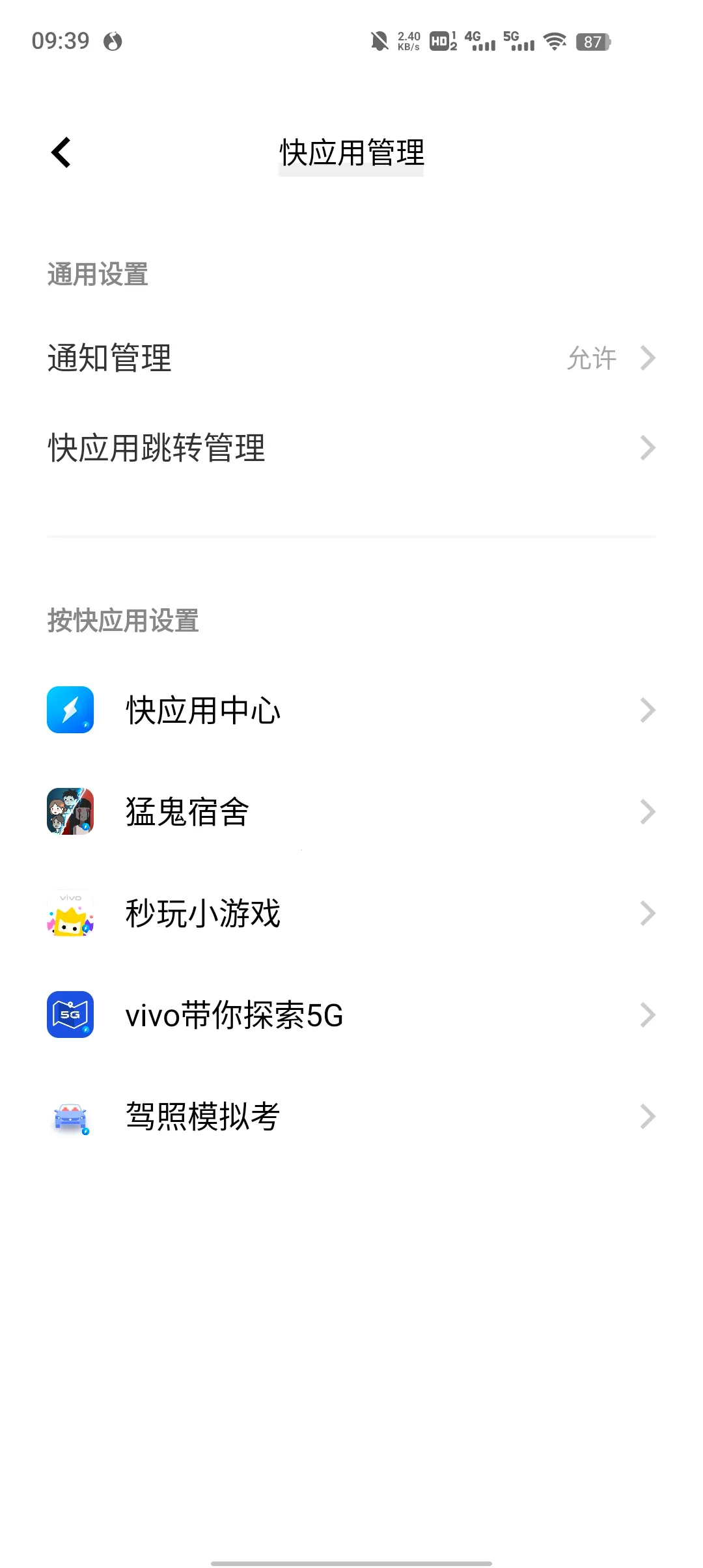Click the muted notification bell icon
The height and width of the screenshot is (1568, 703).
click(380, 42)
